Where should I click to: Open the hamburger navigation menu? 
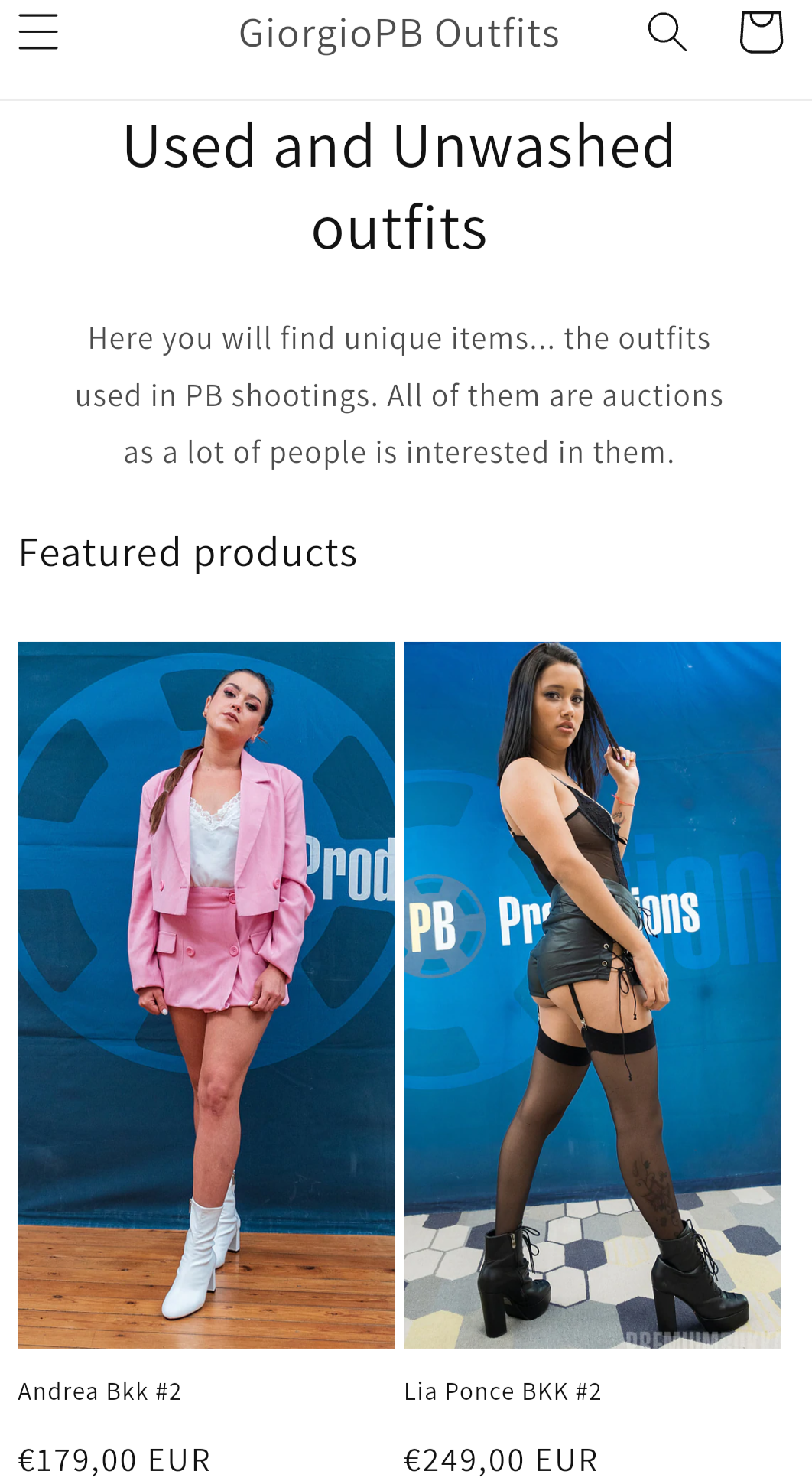point(38,32)
